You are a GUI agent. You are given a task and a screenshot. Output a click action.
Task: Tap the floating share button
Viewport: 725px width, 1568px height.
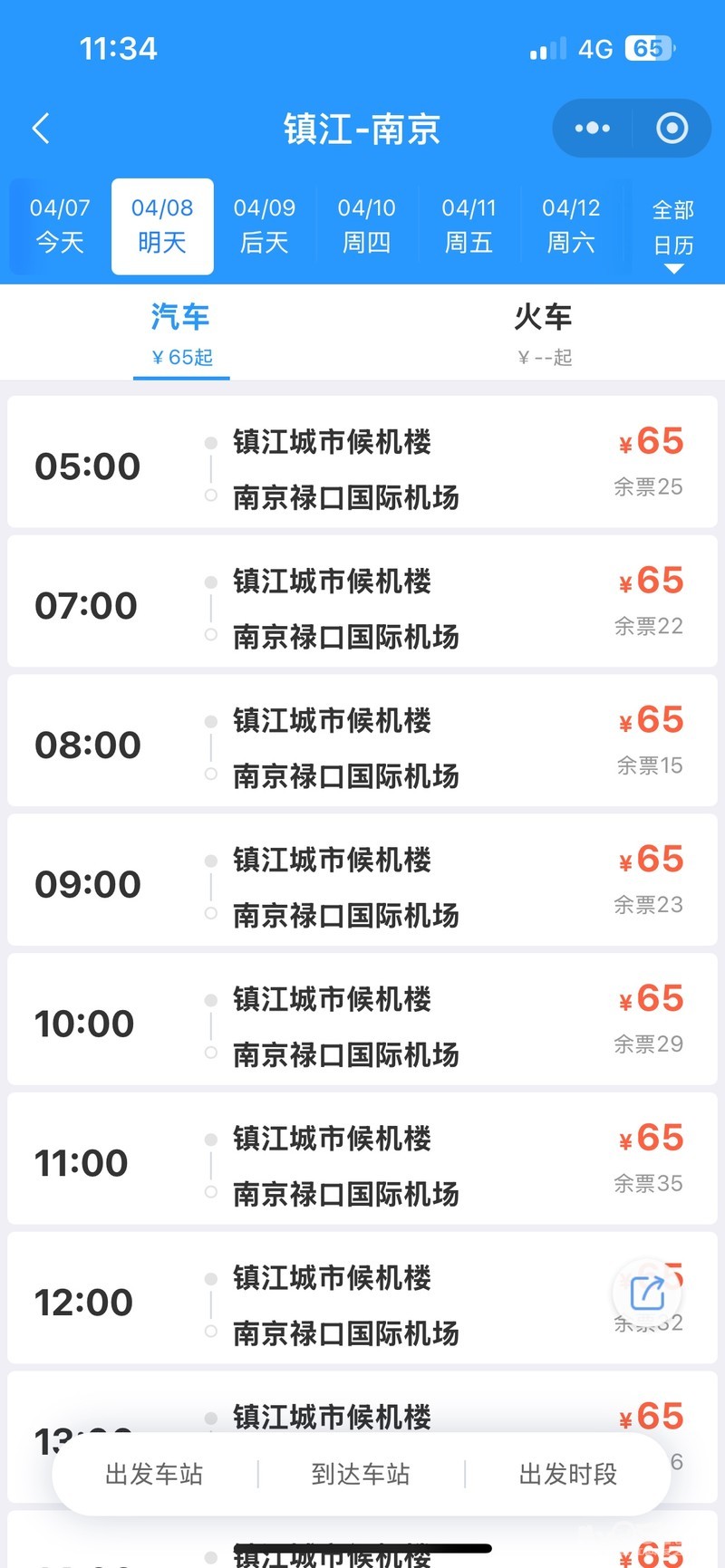[647, 1293]
